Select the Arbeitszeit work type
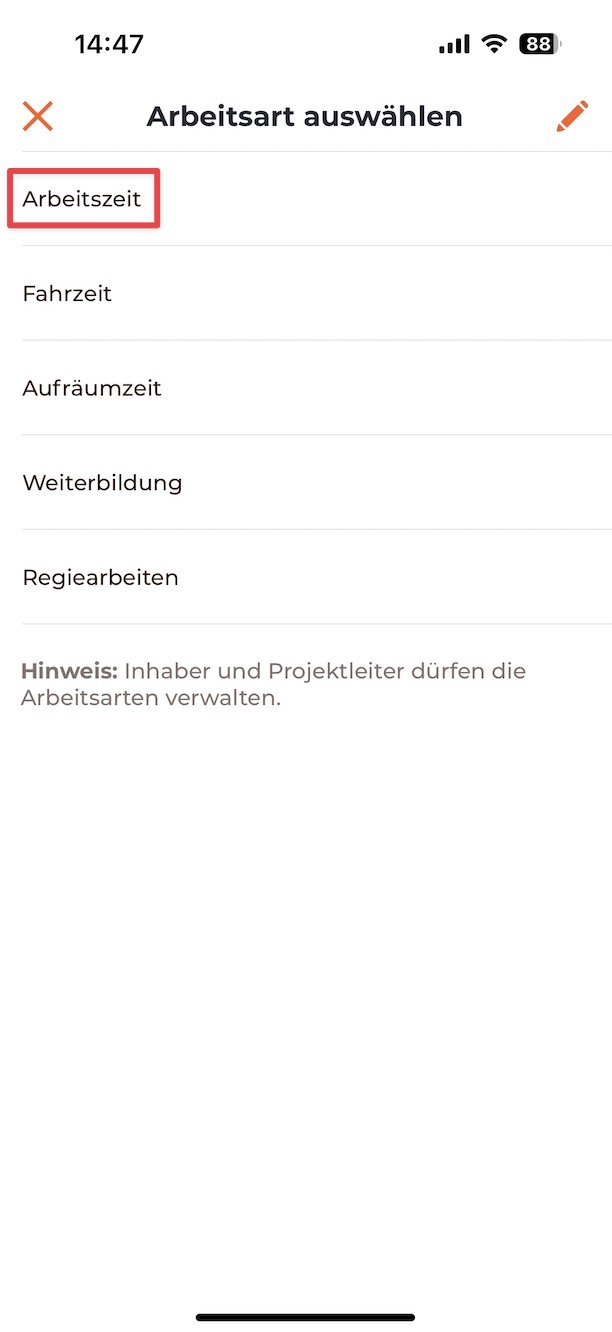This screenshot has width=612, height=1332. pyautogui.click(x=83, y=199)
